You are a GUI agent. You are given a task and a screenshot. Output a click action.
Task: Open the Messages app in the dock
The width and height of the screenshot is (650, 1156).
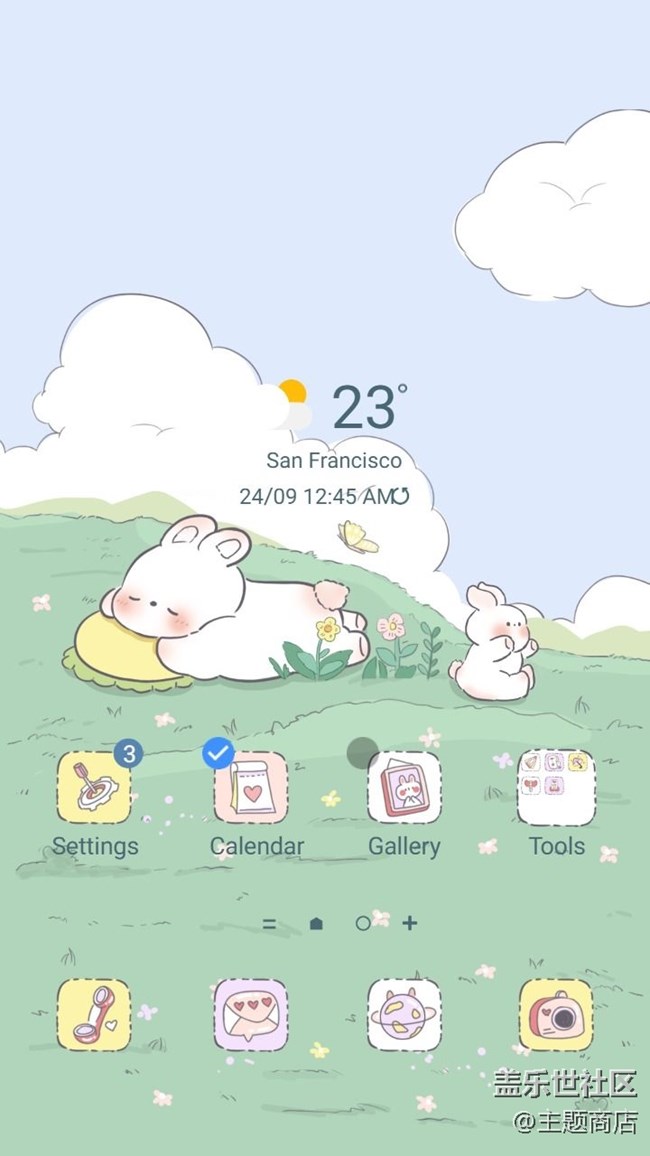coord(251,1015)
